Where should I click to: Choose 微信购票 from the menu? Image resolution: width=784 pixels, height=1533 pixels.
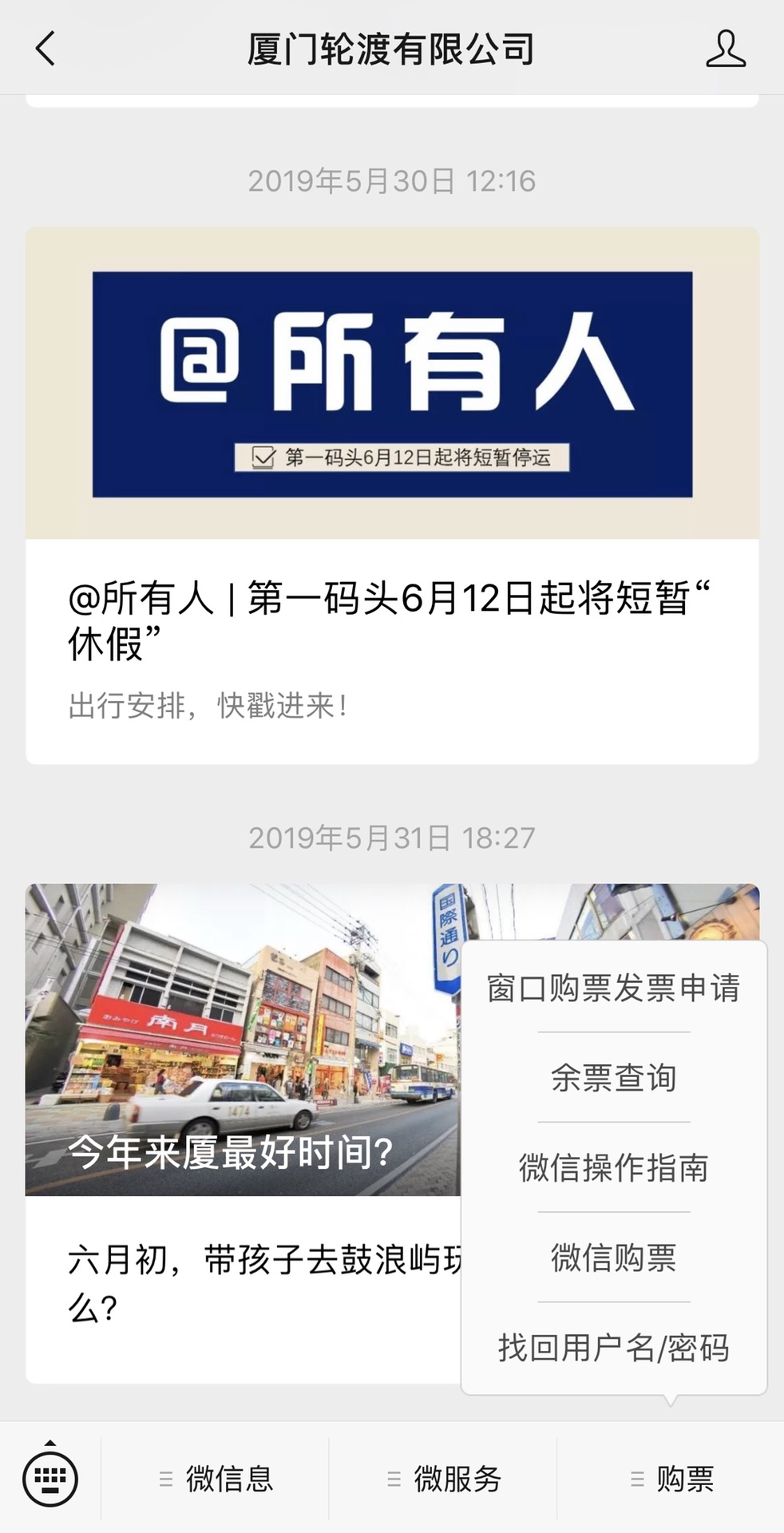pos(613,1258)
